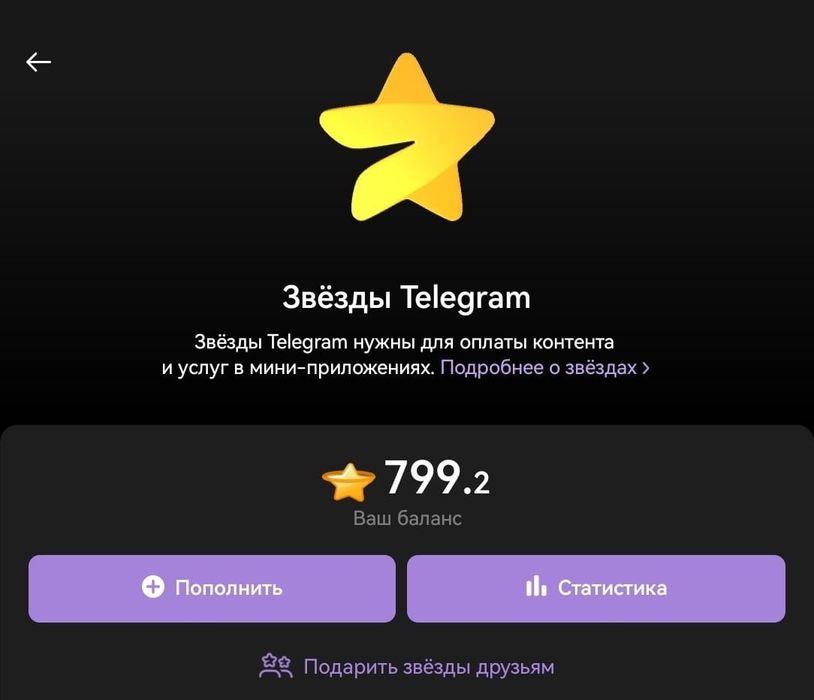Select «Подарить звёзды друзьям»
This screenshot has height=700, width=814.
coord(407,667)
